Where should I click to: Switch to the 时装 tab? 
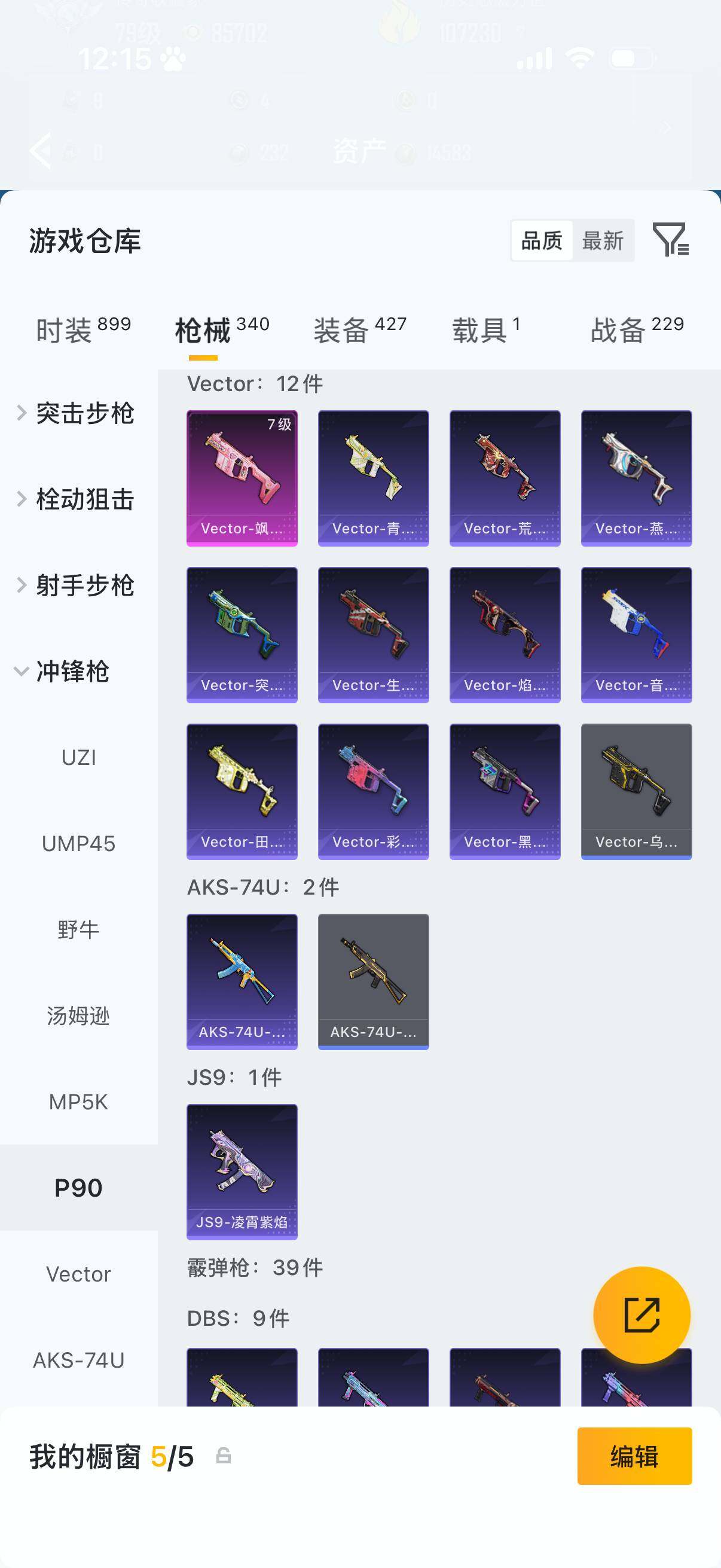(x=83, y=330)
